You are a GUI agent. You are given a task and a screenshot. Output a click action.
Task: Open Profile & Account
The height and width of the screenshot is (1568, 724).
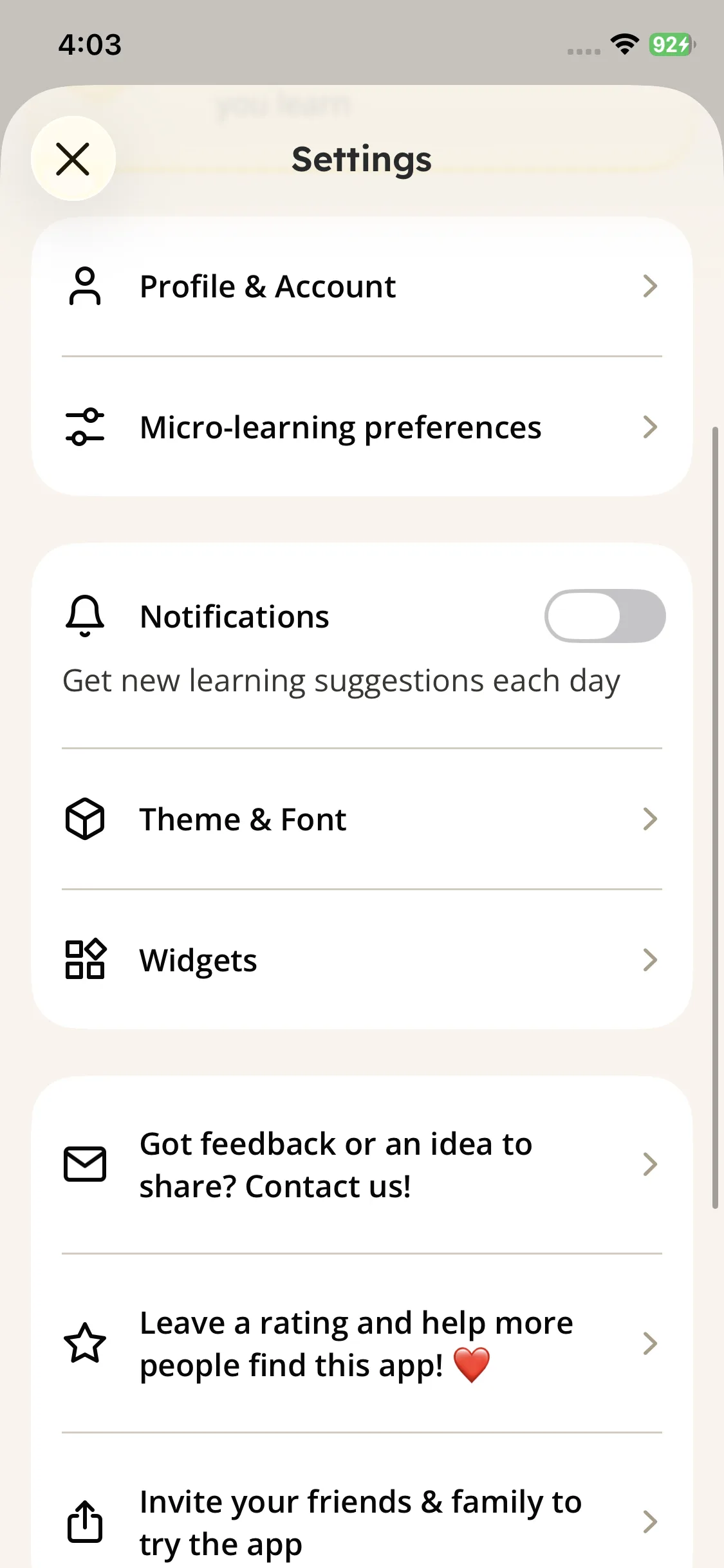(362, 286)
